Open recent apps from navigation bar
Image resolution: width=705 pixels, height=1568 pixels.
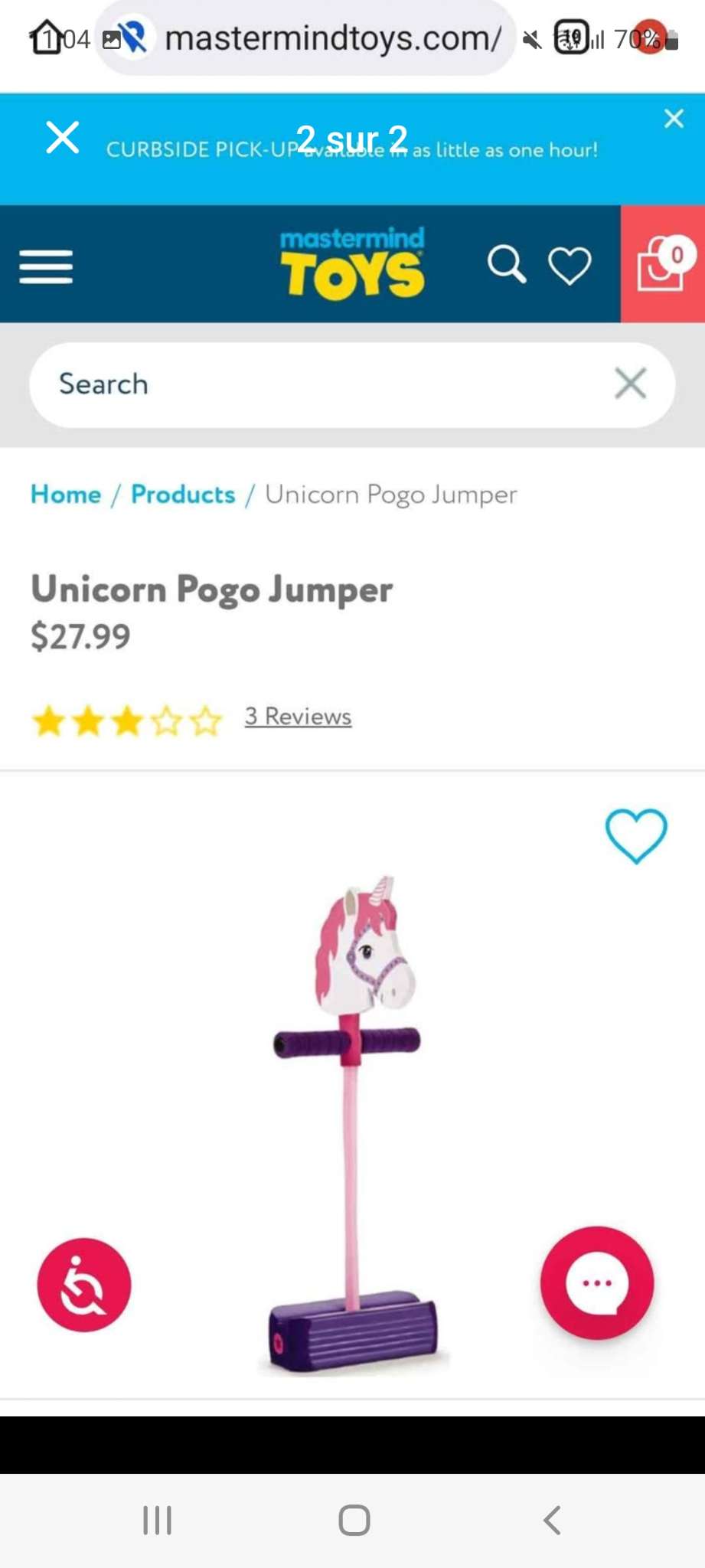pos(157,1521)
